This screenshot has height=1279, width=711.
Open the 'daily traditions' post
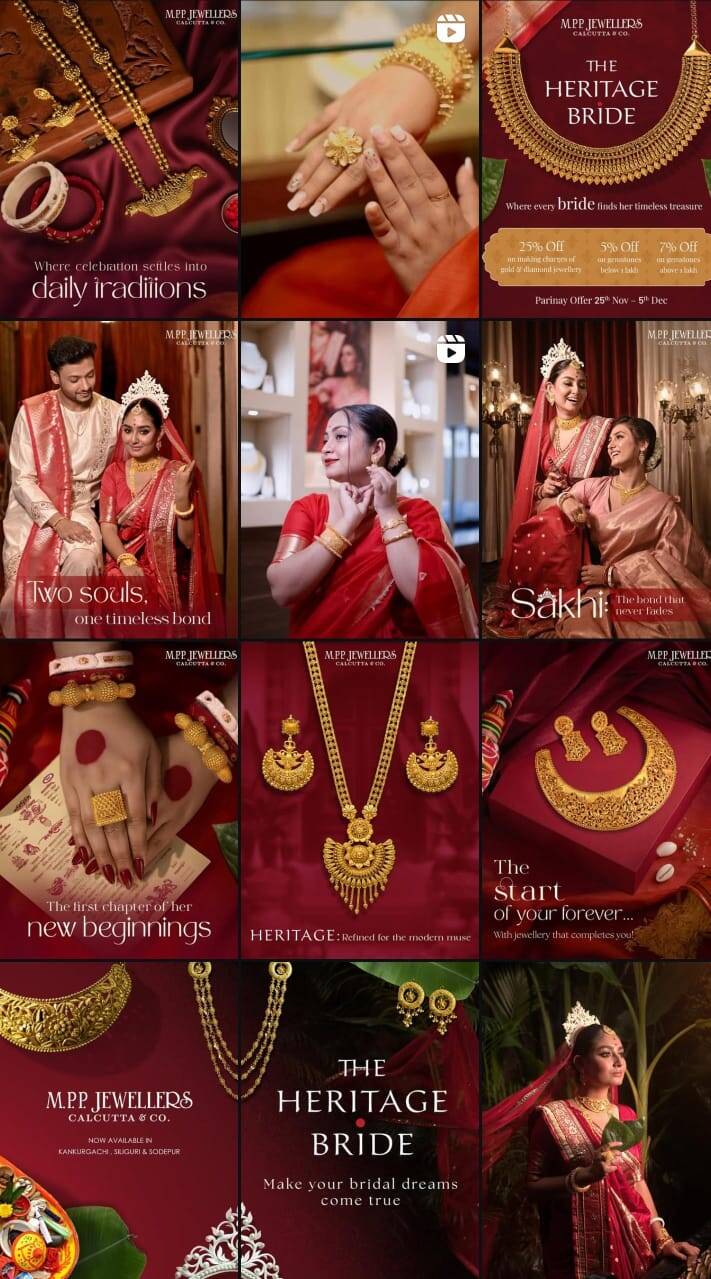point(119,160)
